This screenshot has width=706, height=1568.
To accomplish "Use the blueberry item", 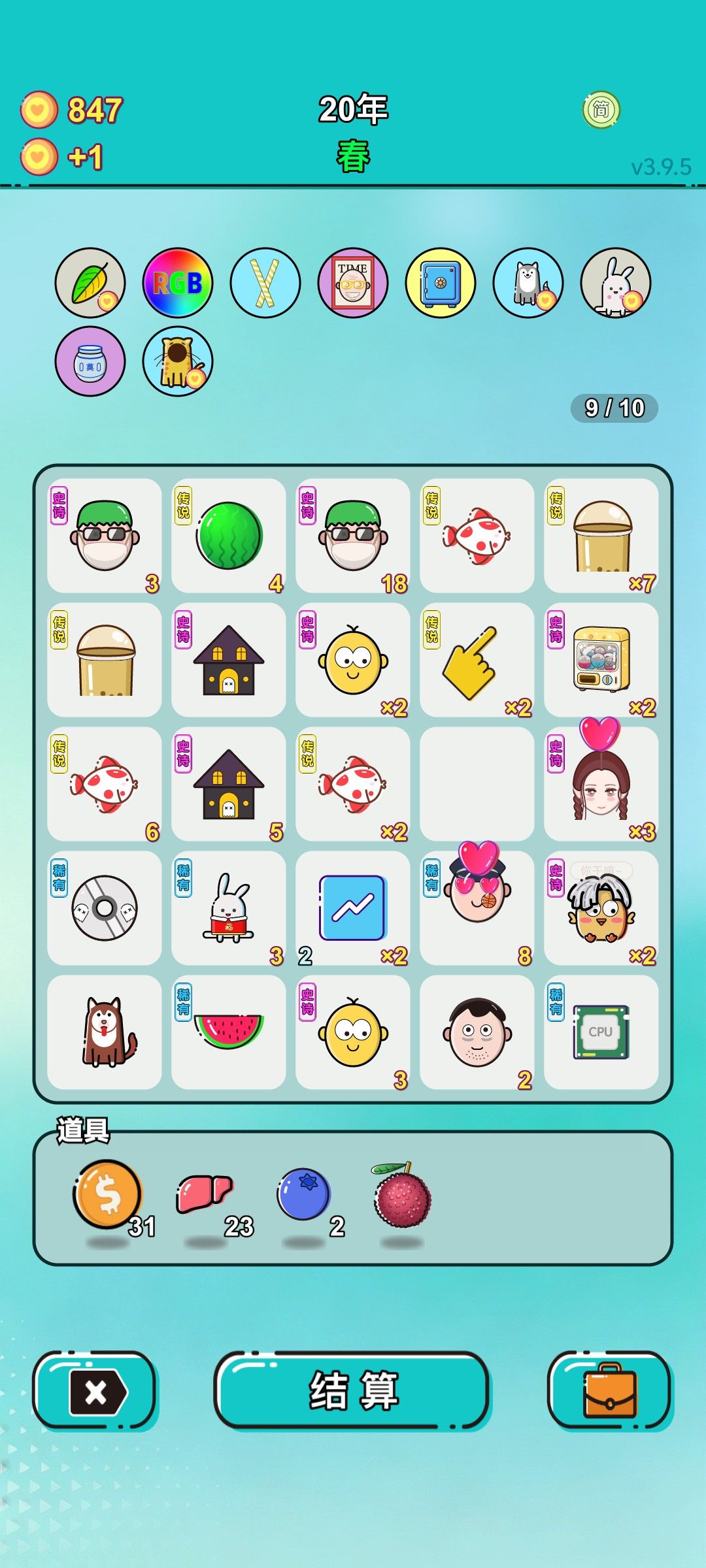I will (x=304, y=1195).
